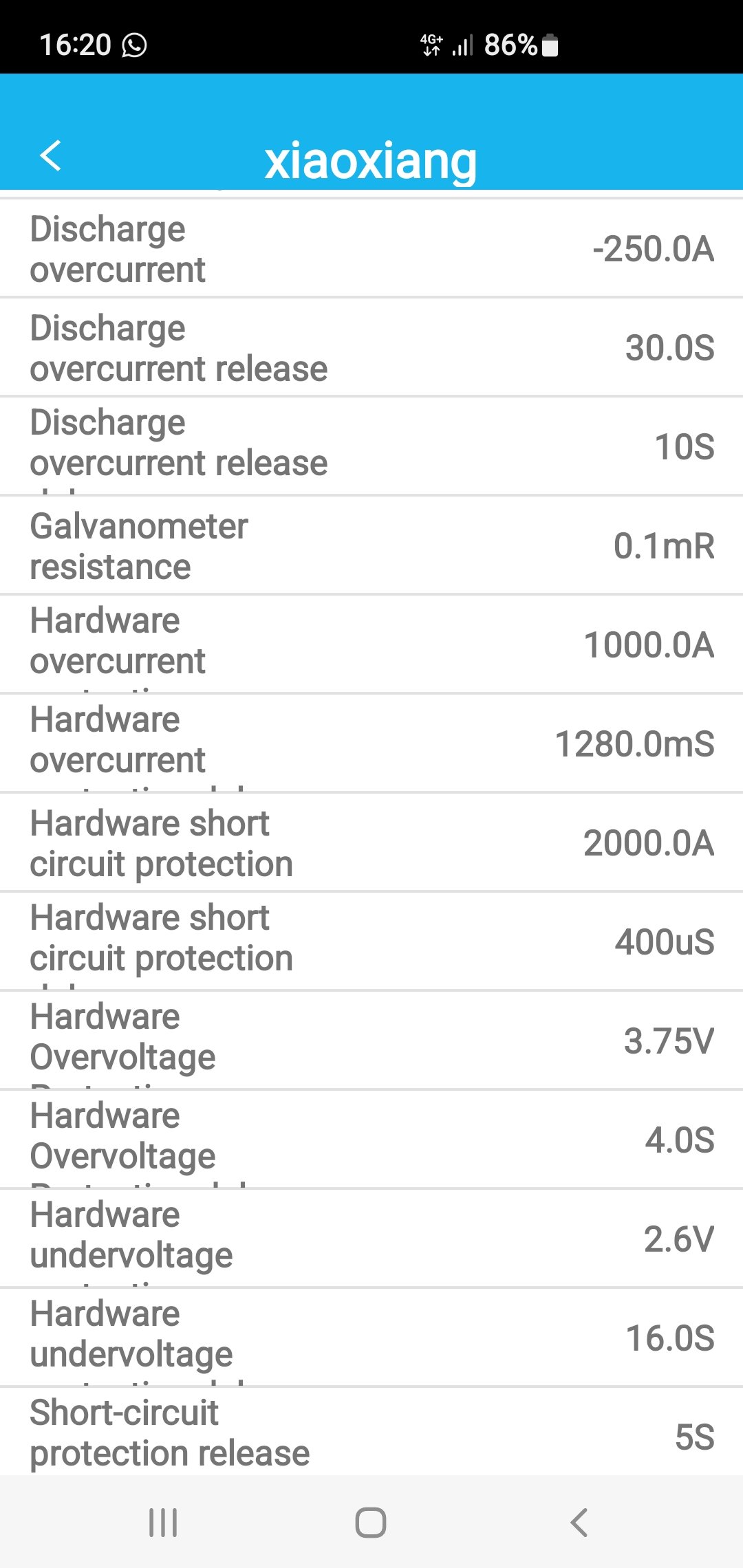Edit Hardware undervoltage 16.0S delay
The width and height of the screenshot is (743, 1568).
(x=371, y=1338)
